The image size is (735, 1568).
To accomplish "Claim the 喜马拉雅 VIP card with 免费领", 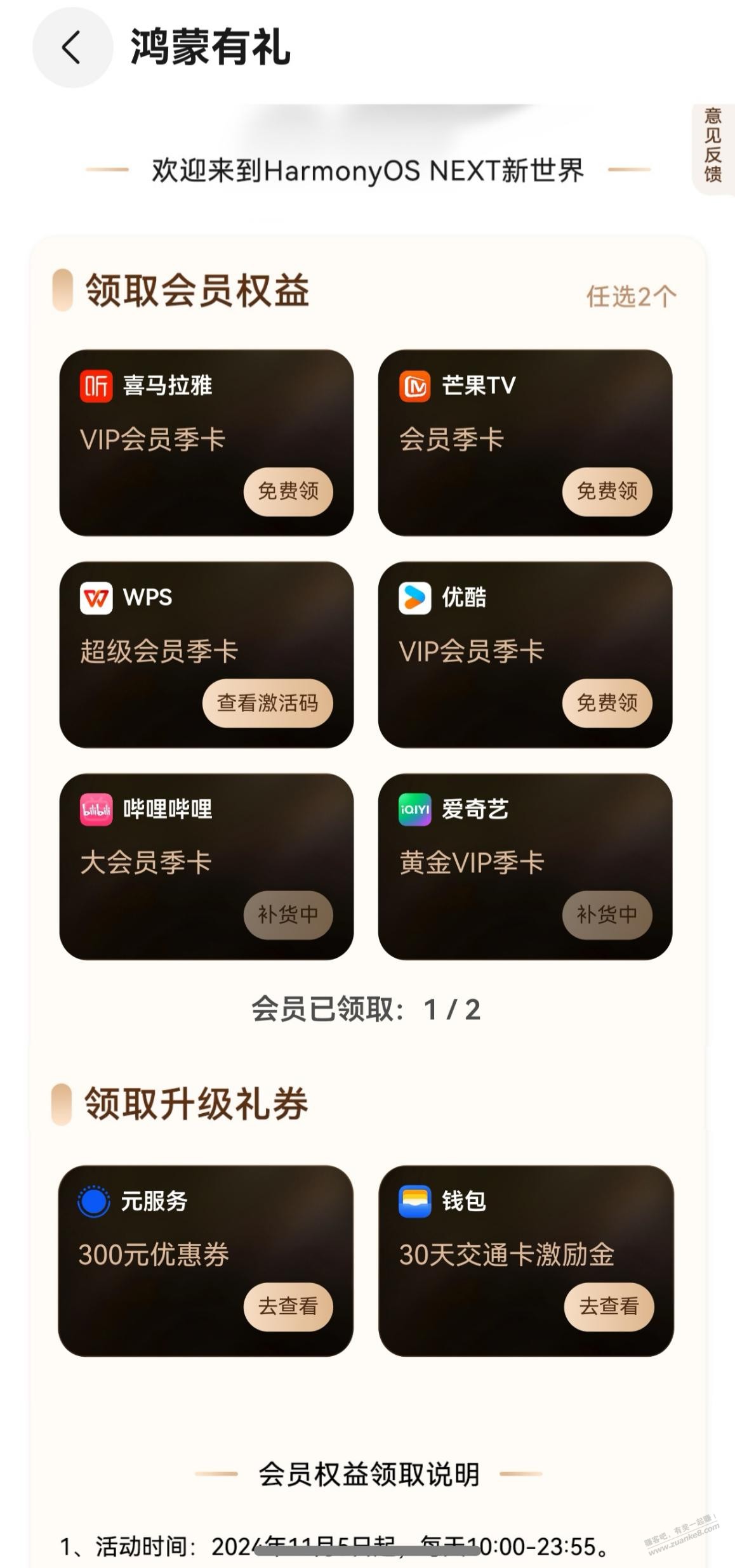I will [x=288, y=491].
